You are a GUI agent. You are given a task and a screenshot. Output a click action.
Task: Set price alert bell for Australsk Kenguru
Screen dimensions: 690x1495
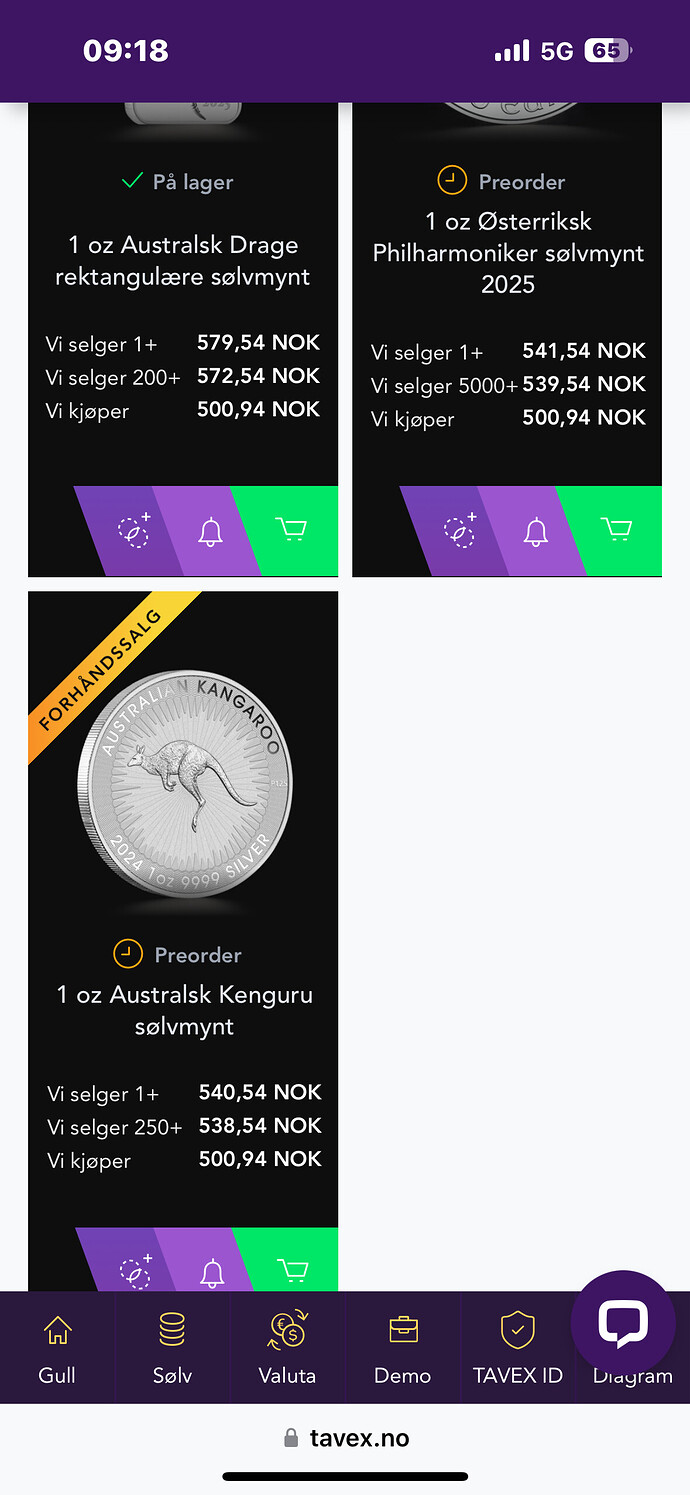[211, 1270]
